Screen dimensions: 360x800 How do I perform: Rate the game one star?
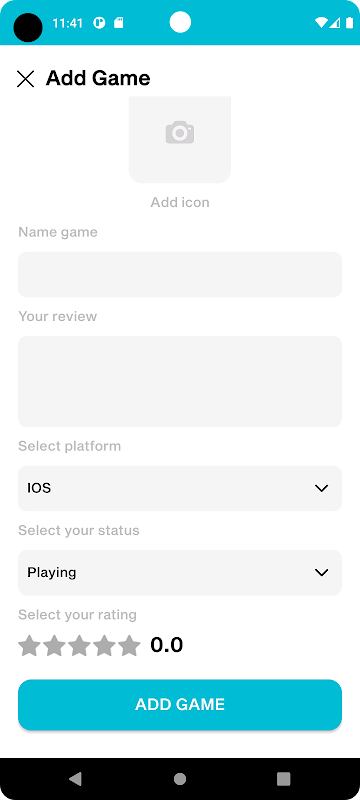pyautogui.click(x=29, y=646)
